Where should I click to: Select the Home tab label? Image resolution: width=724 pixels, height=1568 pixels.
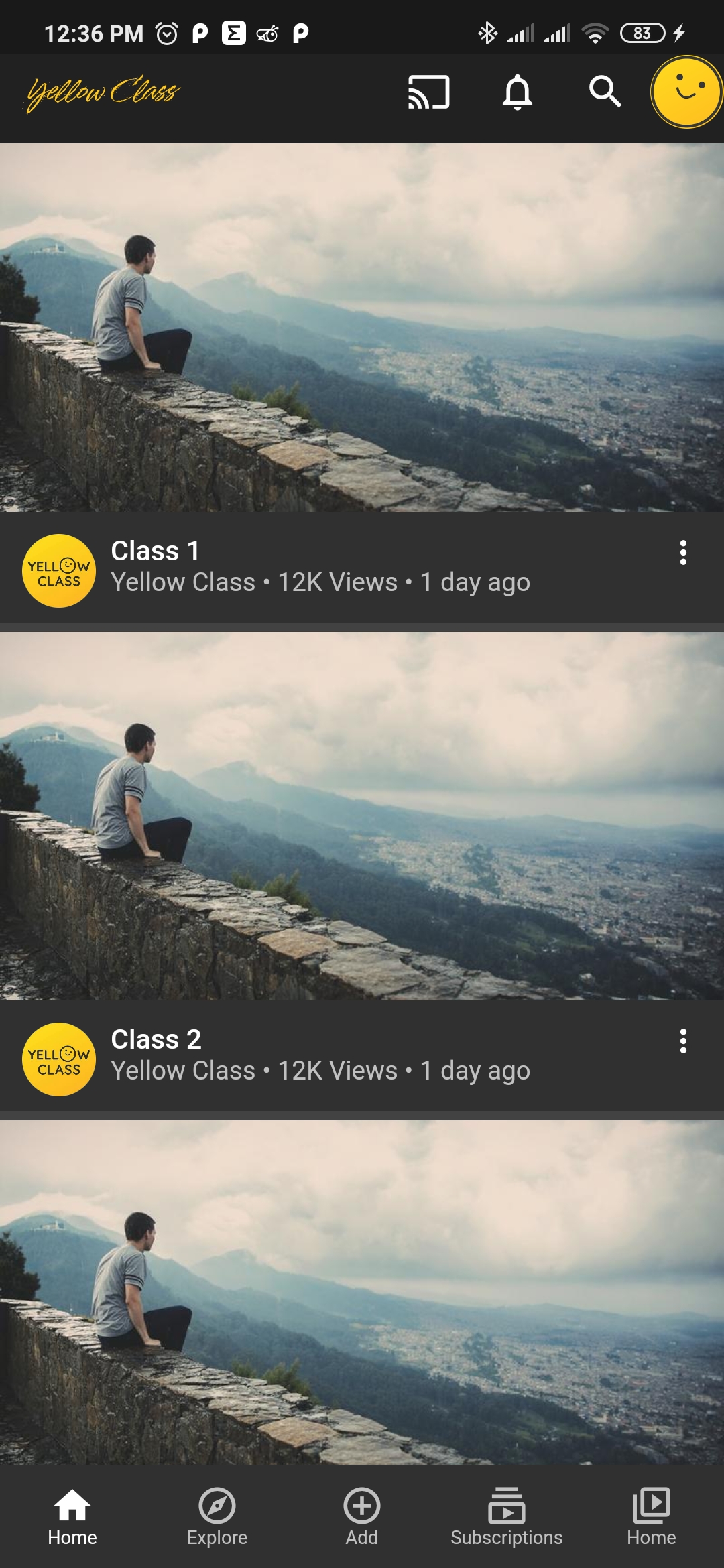pos(72,1538)
